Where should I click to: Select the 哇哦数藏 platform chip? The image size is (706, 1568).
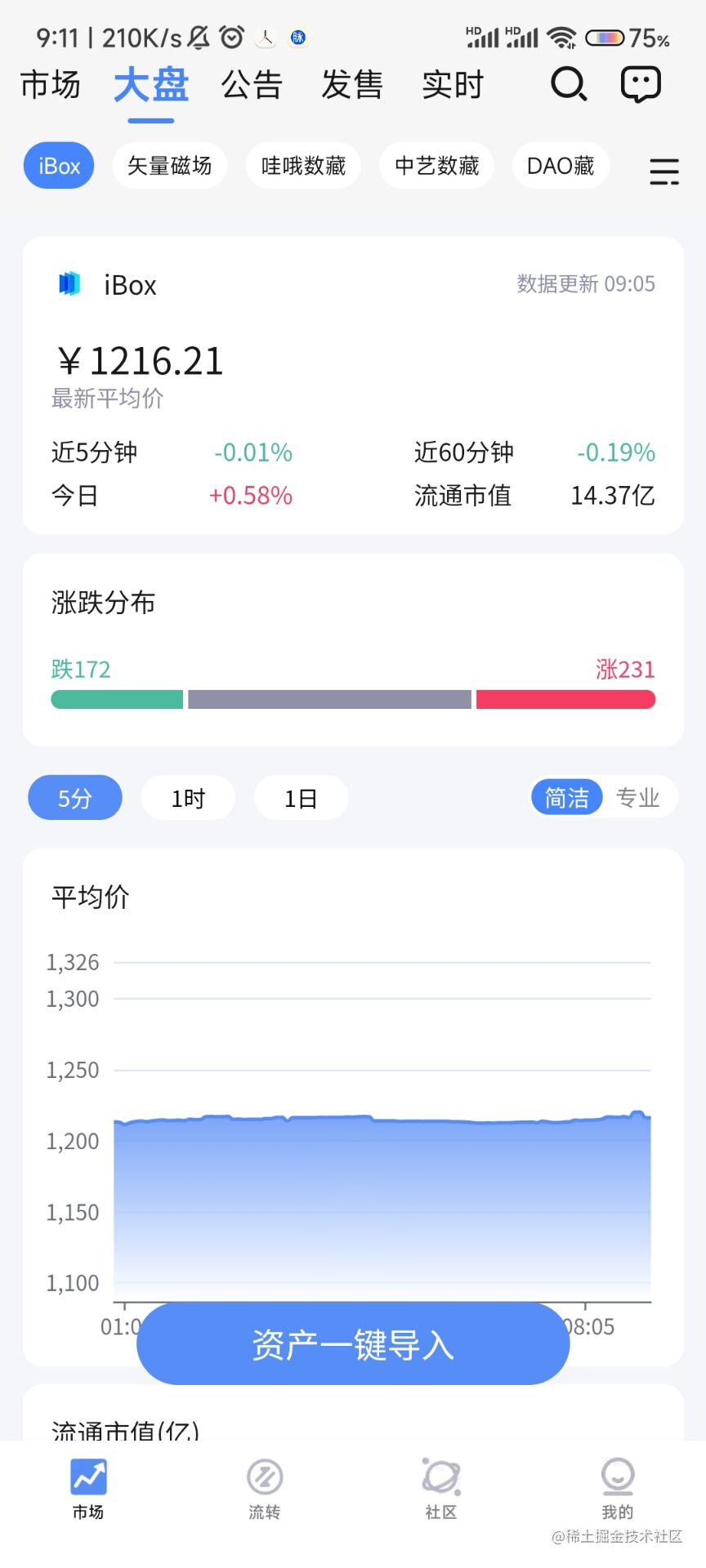[x=303, y=166]
